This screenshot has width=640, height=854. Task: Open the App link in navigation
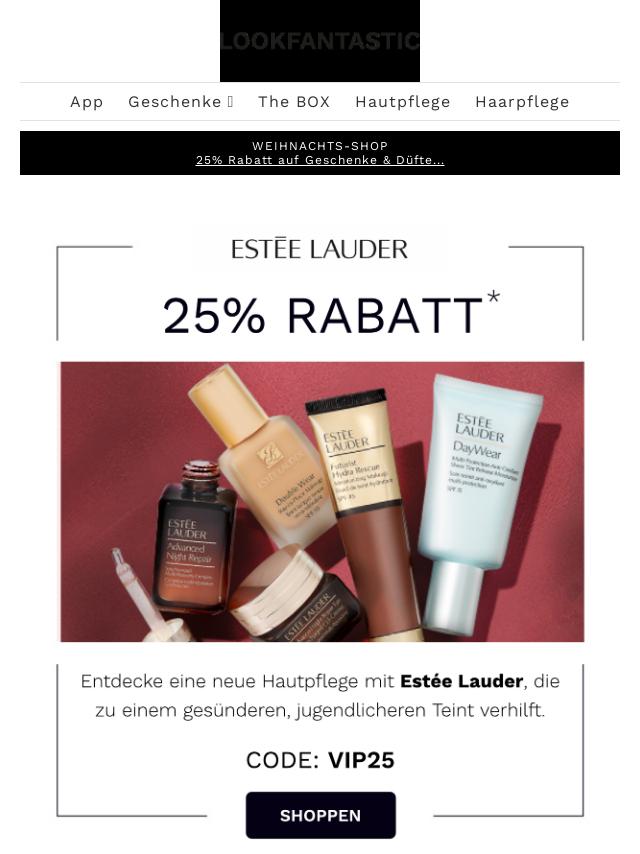[87, 102]
